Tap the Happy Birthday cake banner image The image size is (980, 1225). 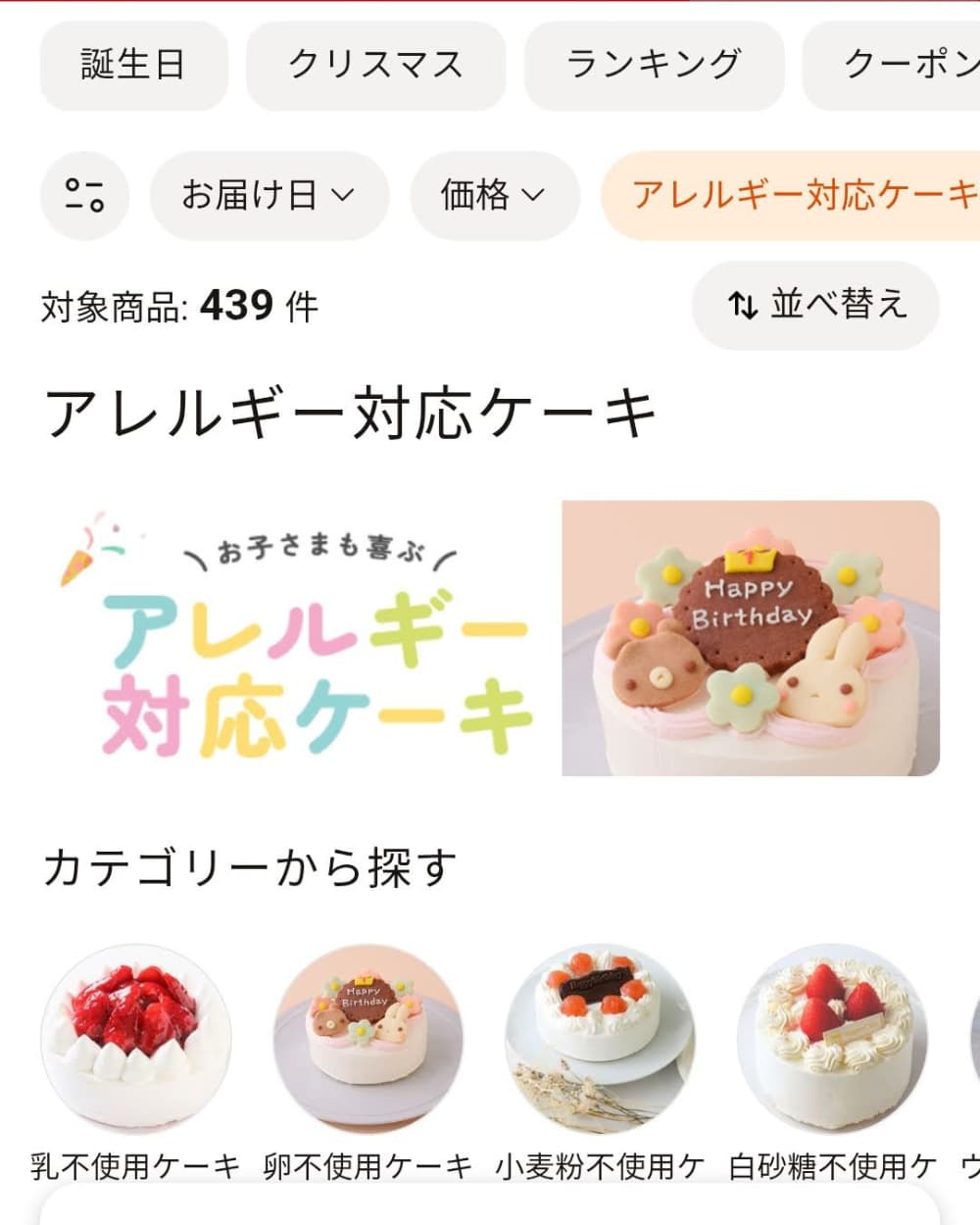769,639
